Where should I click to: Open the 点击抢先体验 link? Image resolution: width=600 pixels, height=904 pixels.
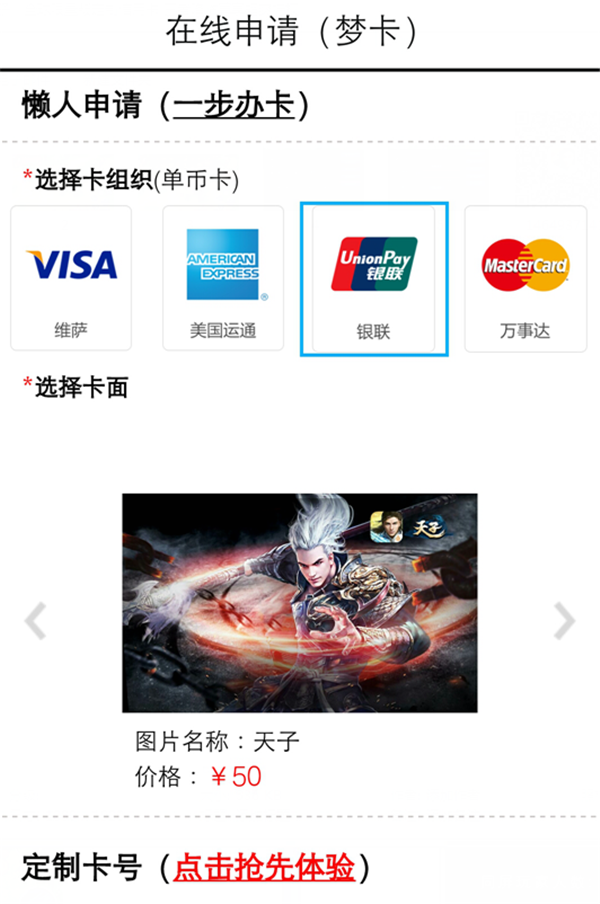point(264,867)
